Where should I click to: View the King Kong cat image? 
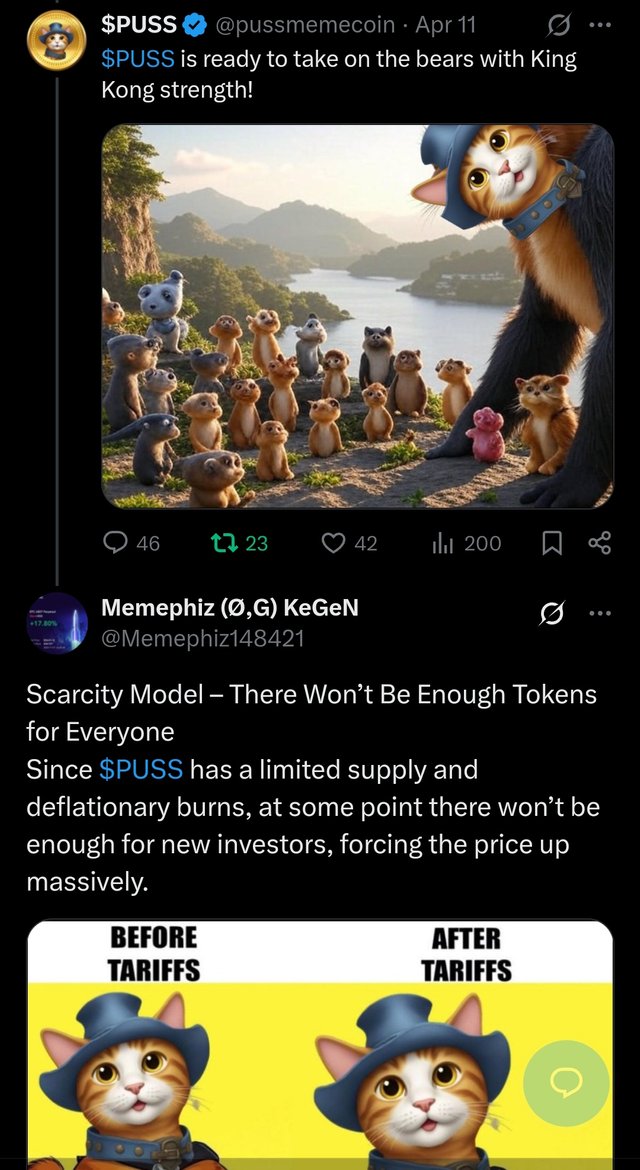pyautogui.click(x=357, y=315)
